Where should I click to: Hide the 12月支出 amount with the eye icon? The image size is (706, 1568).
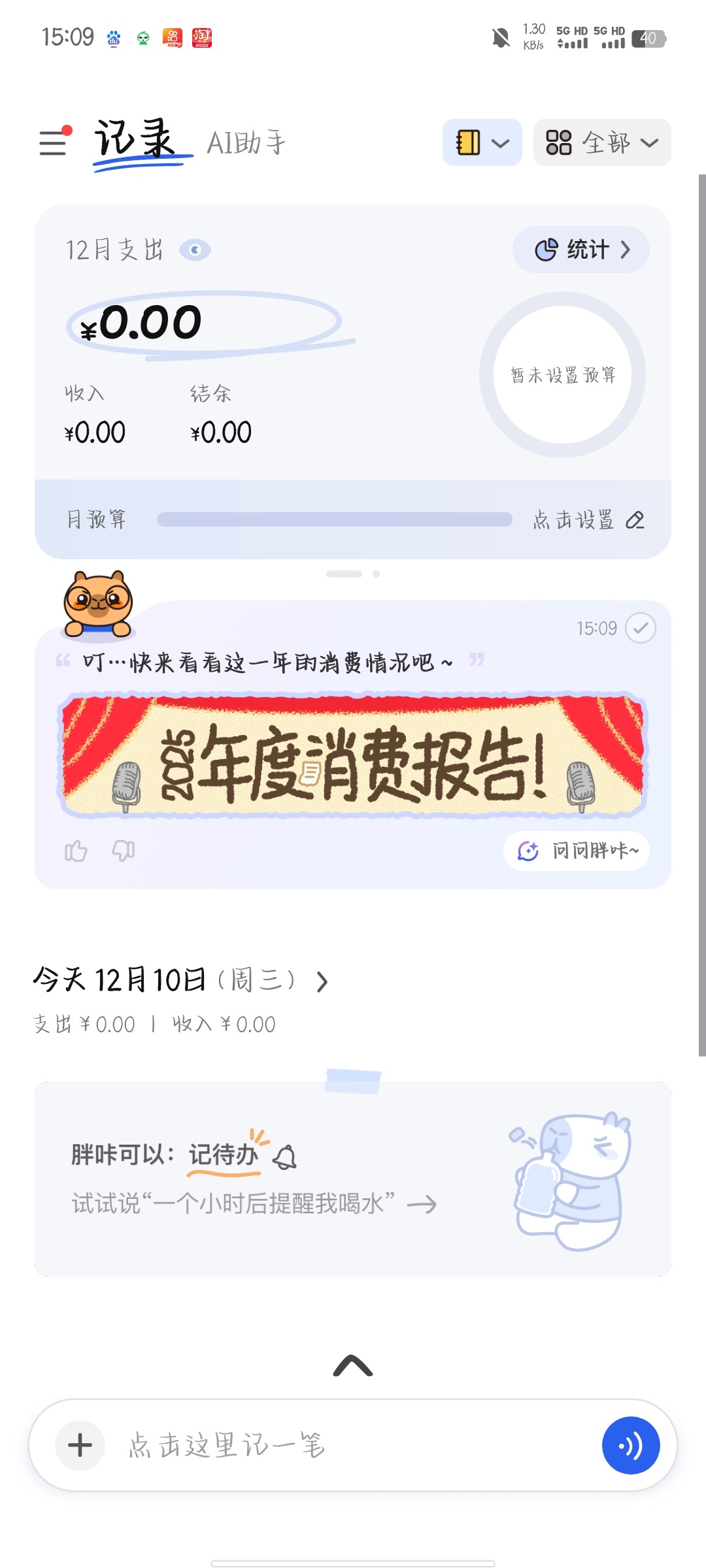[195, 250]
